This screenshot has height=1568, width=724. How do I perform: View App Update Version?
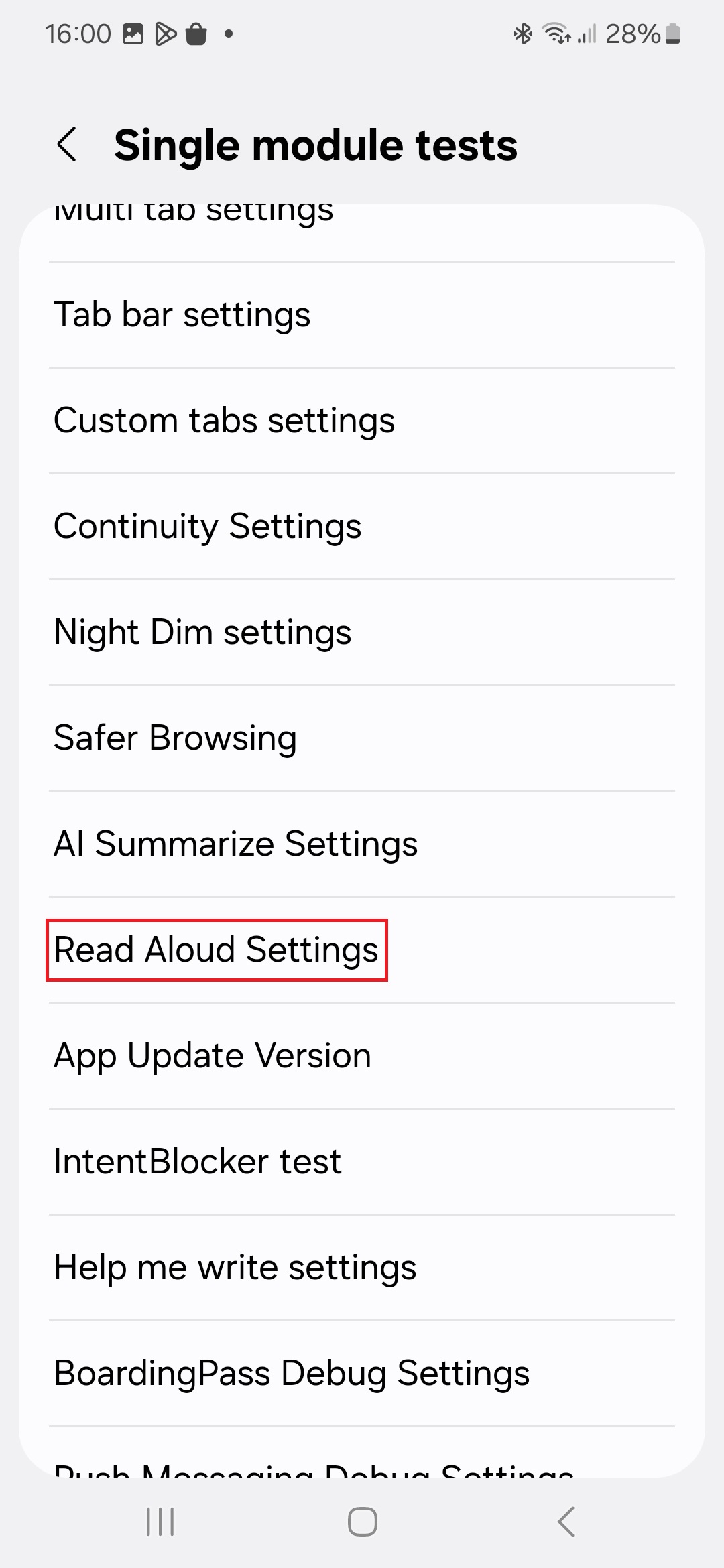(x=213, y=1055)
